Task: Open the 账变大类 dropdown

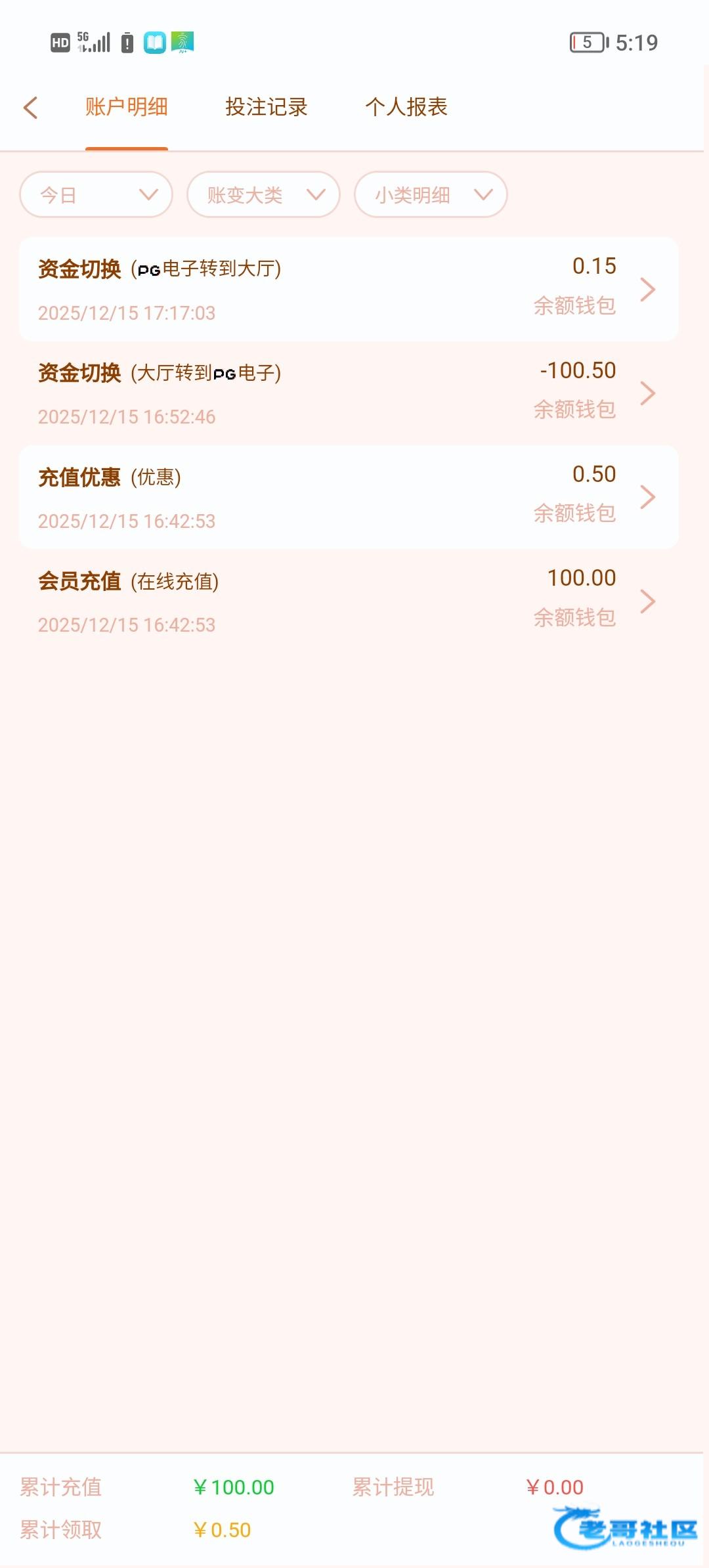Action: pos(263,194)
